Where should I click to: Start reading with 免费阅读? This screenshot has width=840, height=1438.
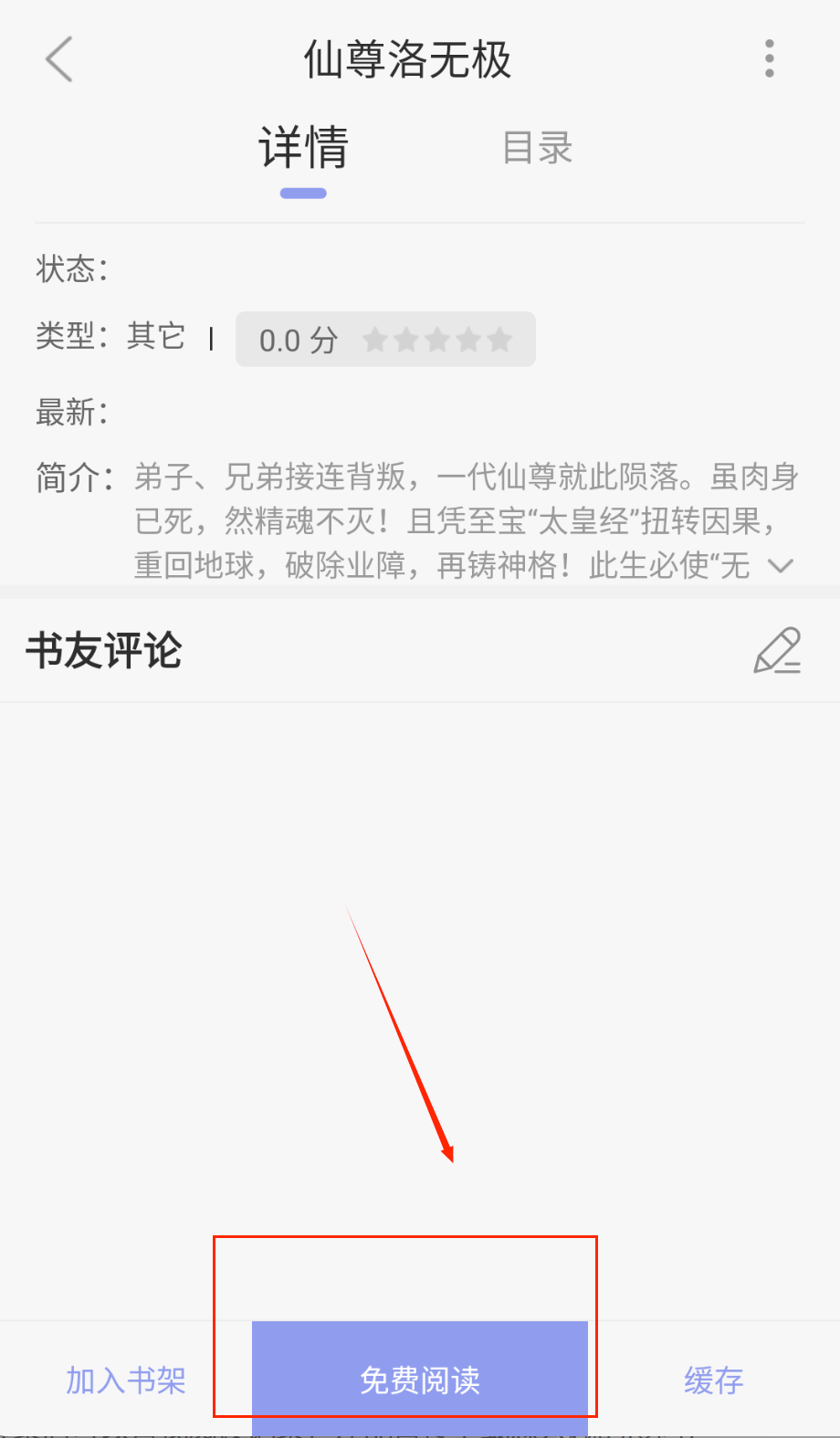(420, 1380)
